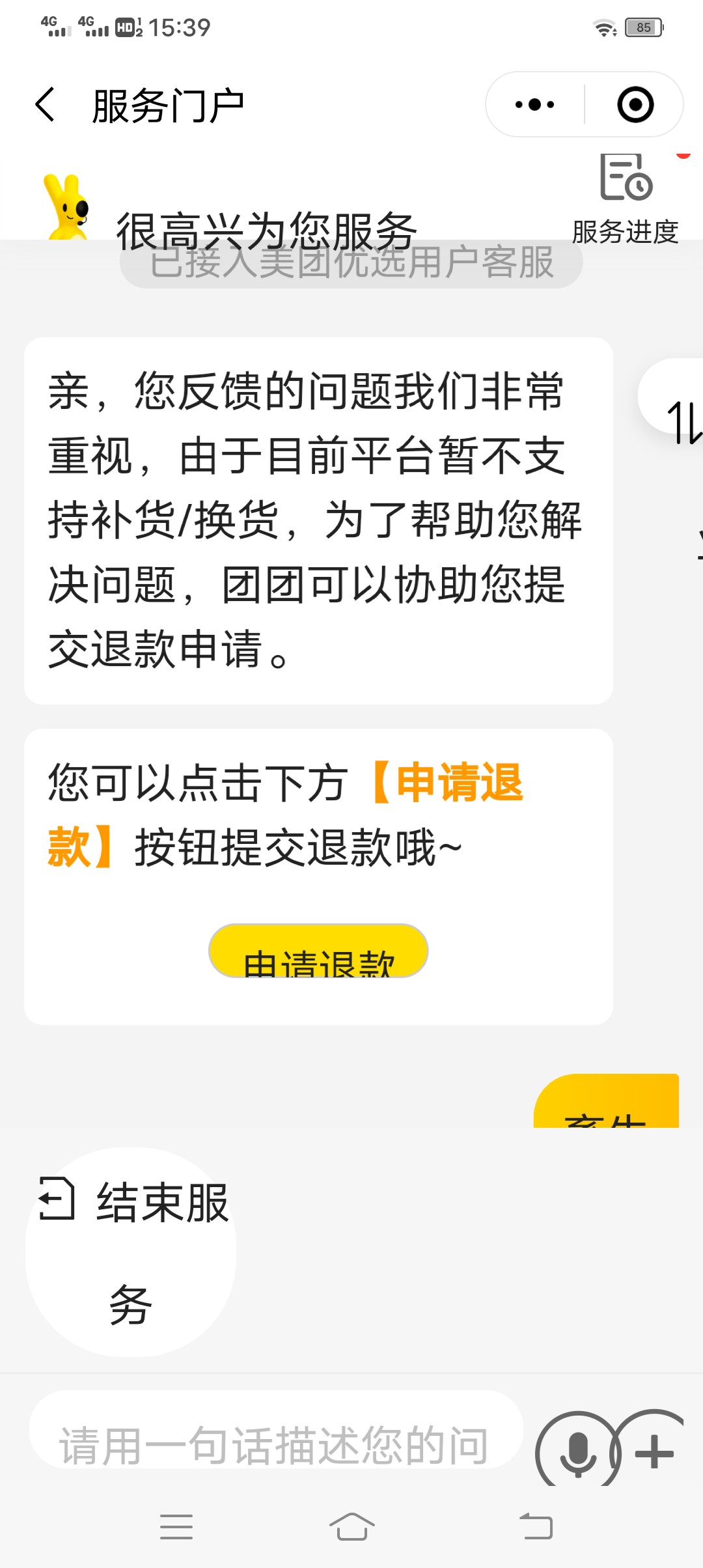This screenshot has height=1568, width=703.
Task: Tap 结束服务 to end the session
Action: point(131,1252)
